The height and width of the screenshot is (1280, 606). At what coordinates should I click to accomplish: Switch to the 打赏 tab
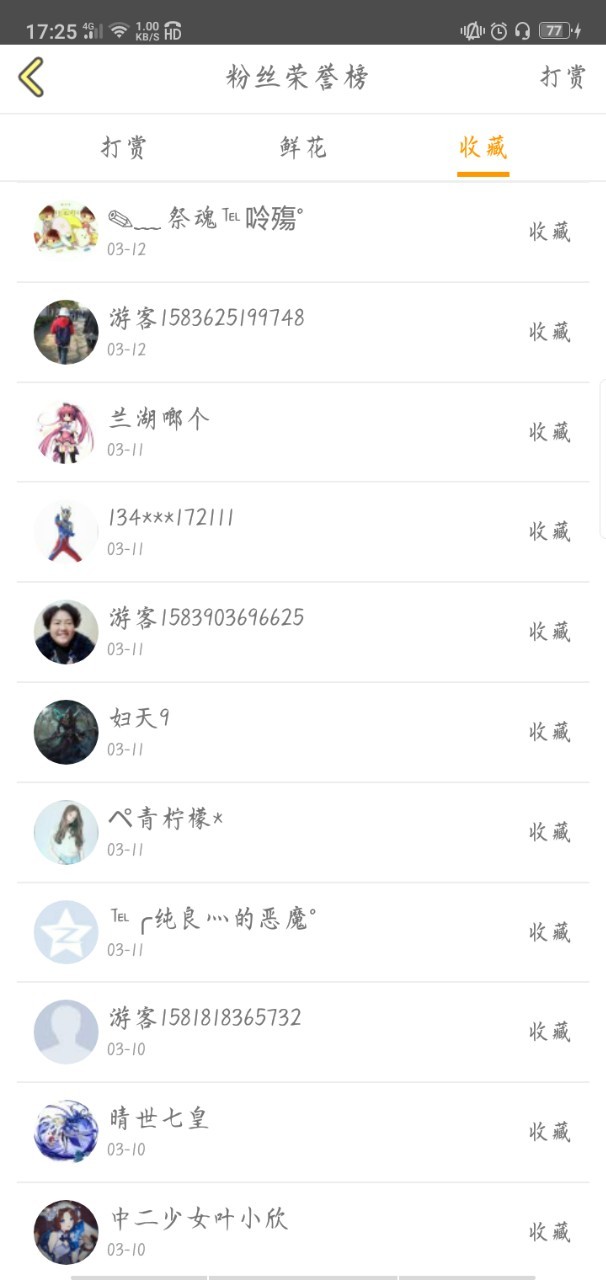(124, 148)
